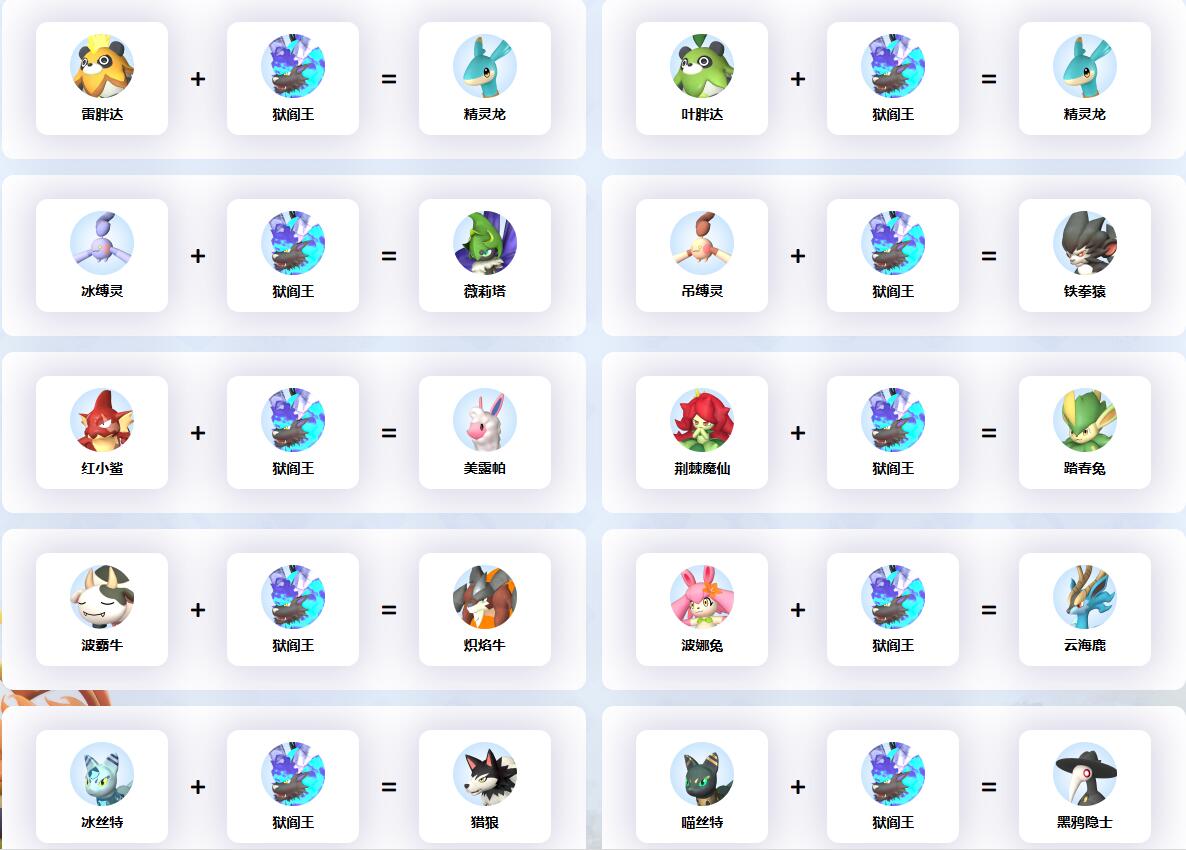View the 猎狼 result card
The height and width of the screenshot is (850, 1186).
coord(485,786)
